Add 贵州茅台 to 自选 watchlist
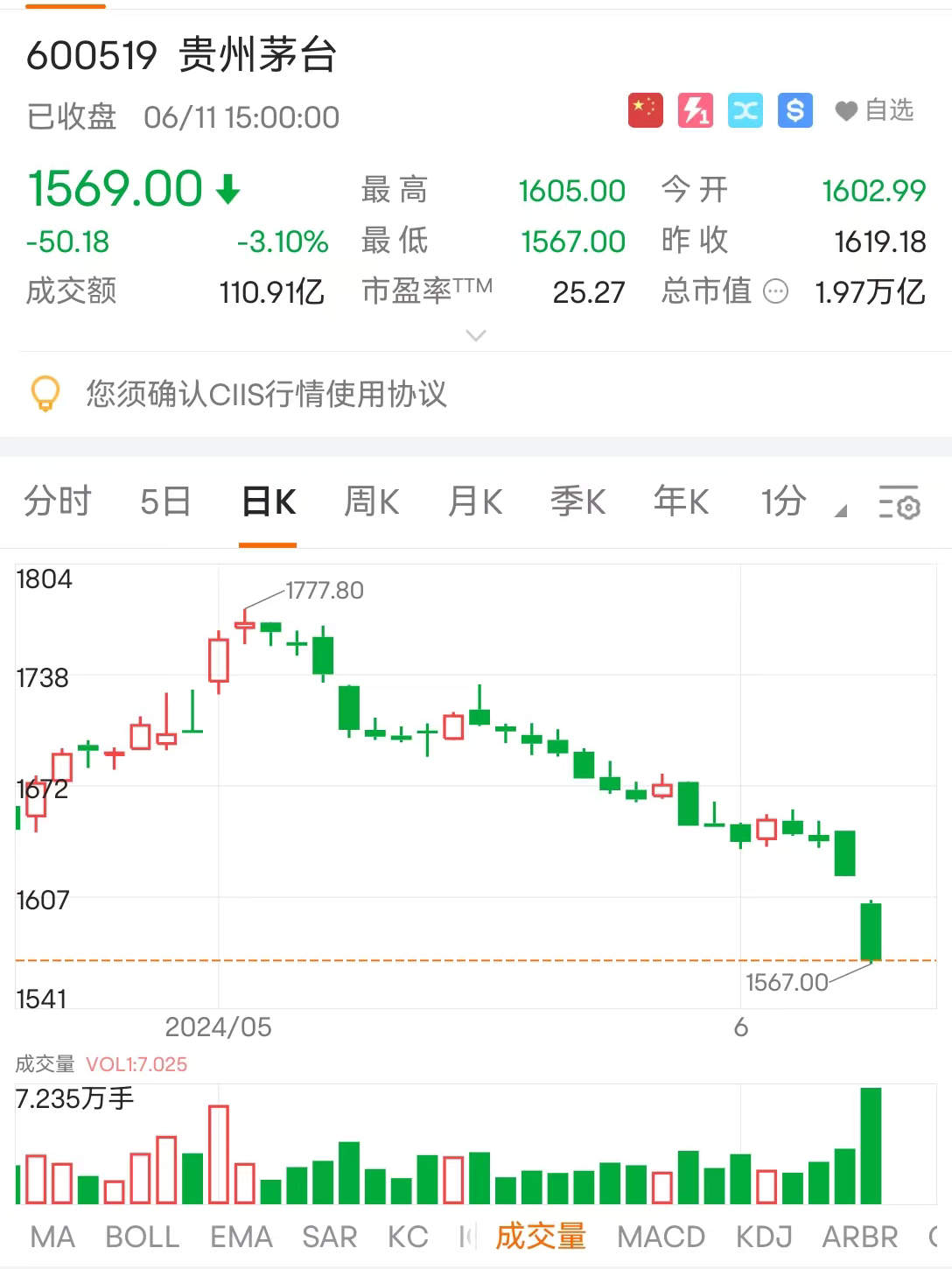This screenshot has width=952, height=1269. (874, 110)
